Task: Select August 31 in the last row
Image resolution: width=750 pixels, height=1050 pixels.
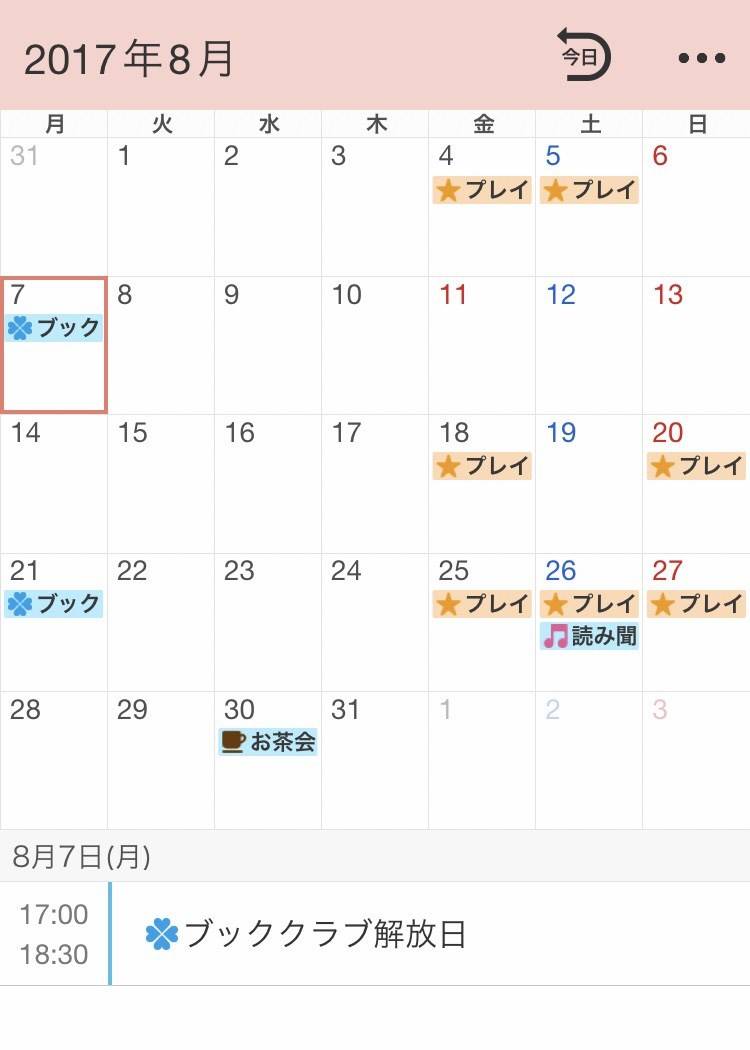Action: 375,760
